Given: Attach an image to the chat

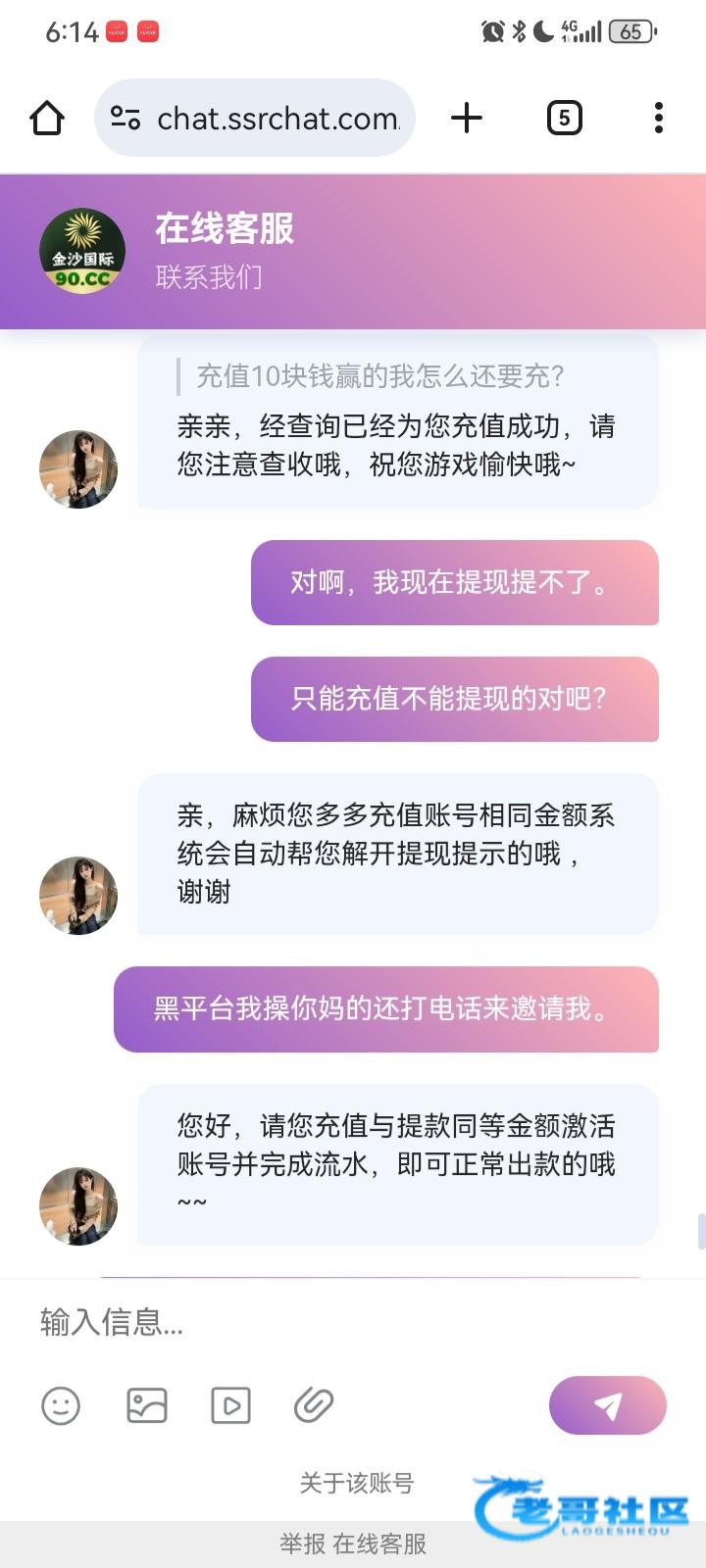Looking at the screenshot, I should pos(147,1405).
